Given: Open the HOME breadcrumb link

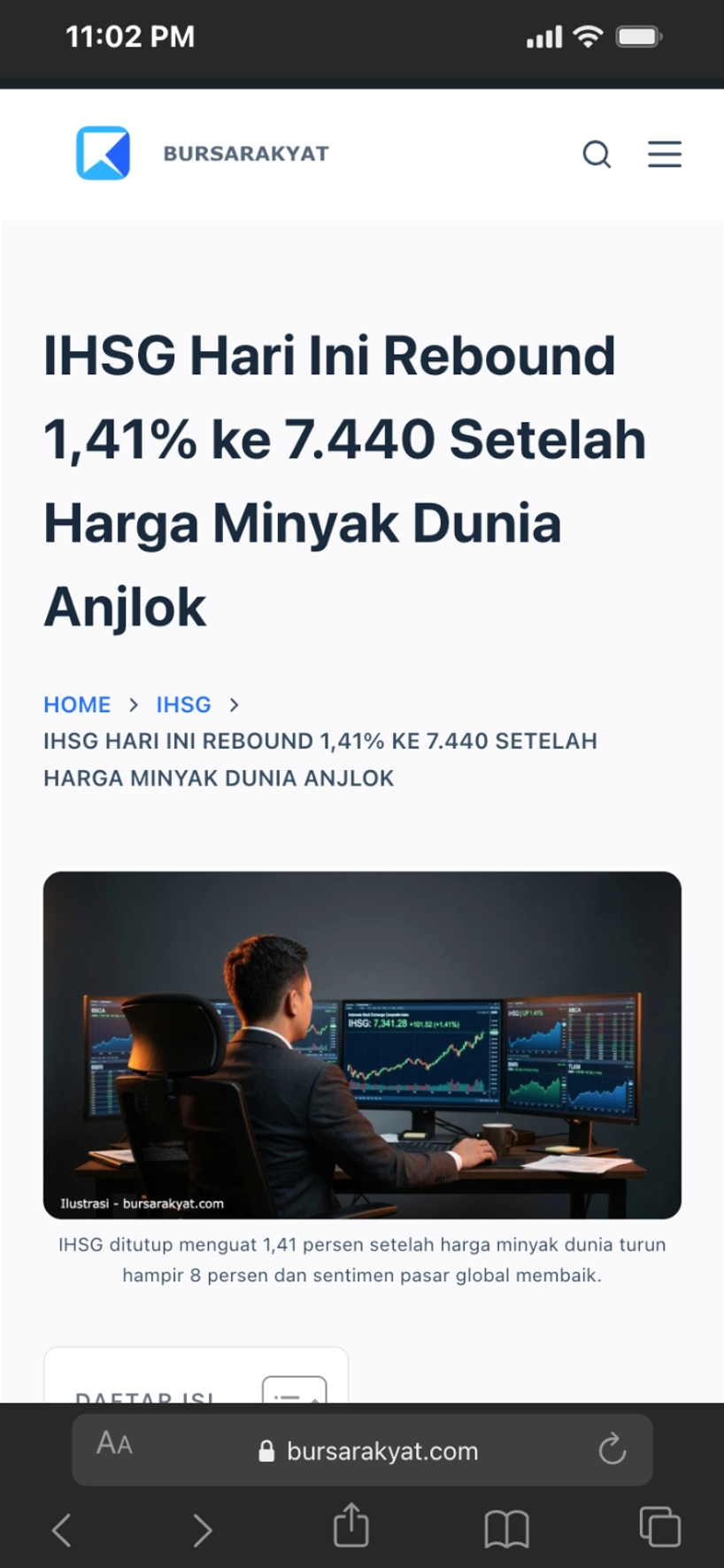Looking at the screenshot, I should 77,704.
